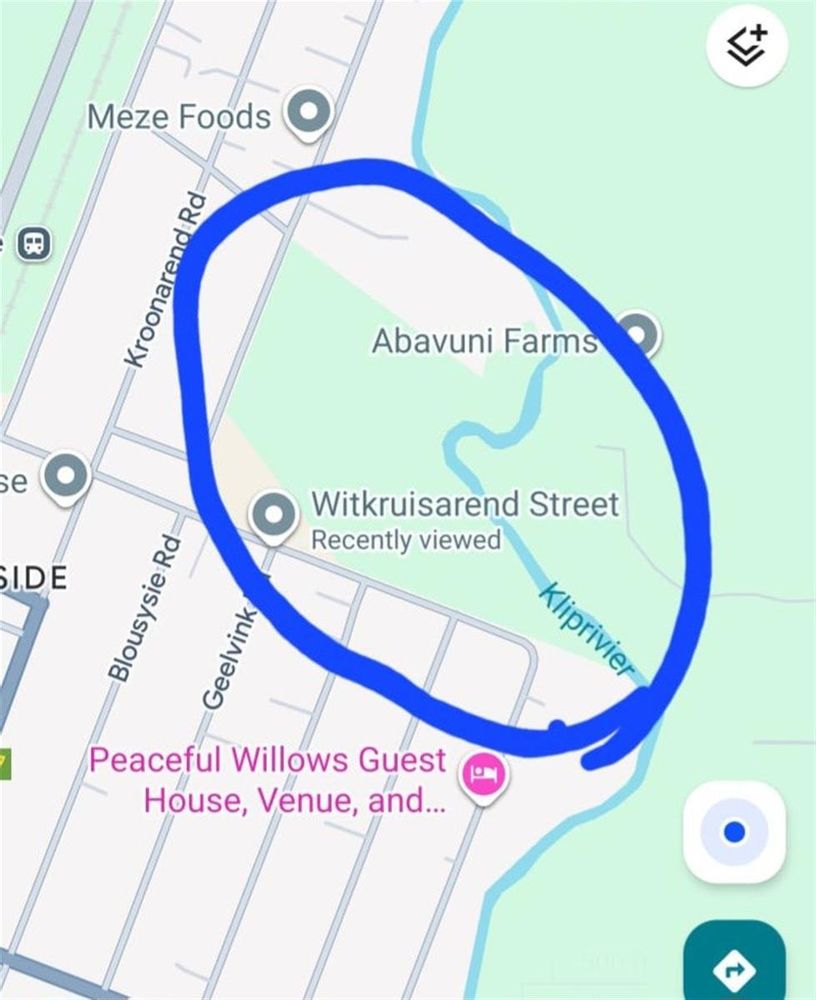The width and height of the screenshot is (816, 1000).
Task: Center the map on my location
Action: [734, 832]
